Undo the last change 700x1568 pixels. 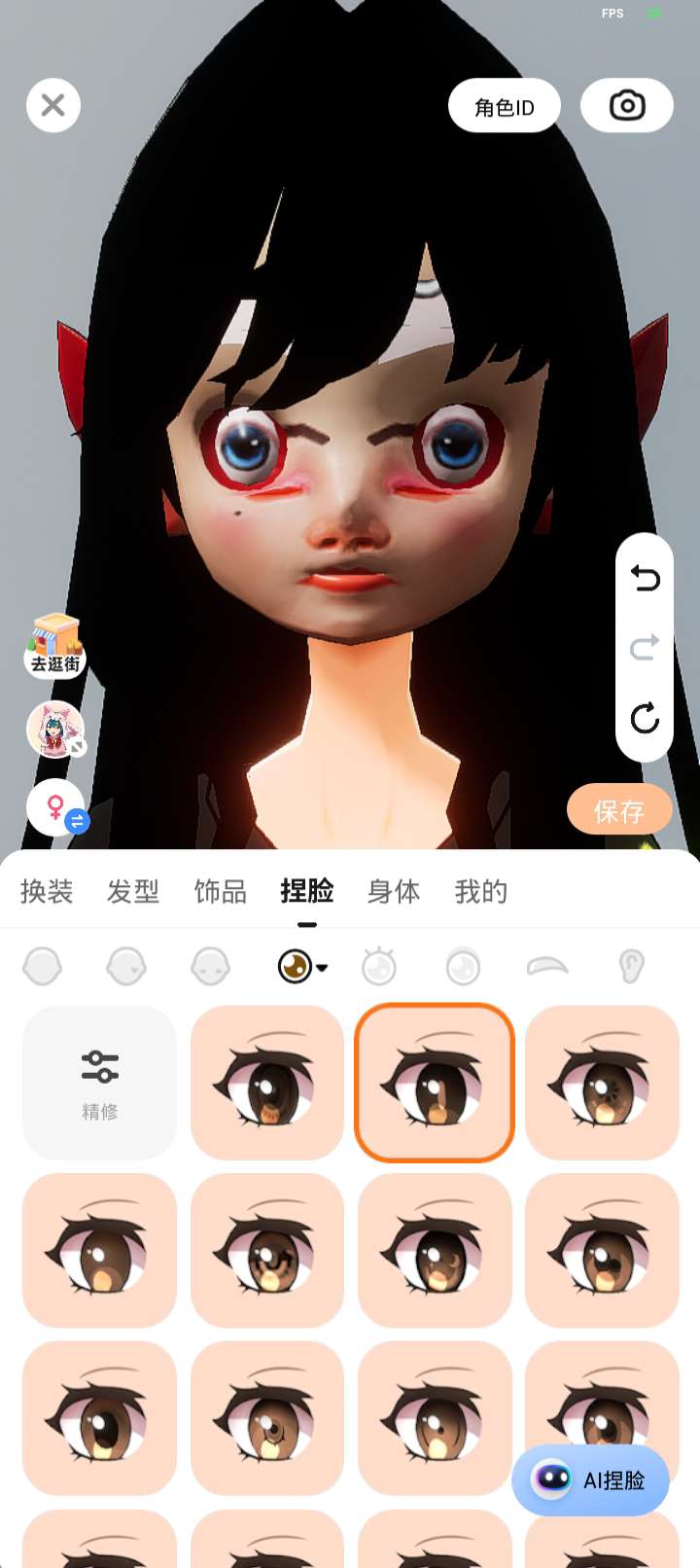pyautogui.click(x=645, y=578)
